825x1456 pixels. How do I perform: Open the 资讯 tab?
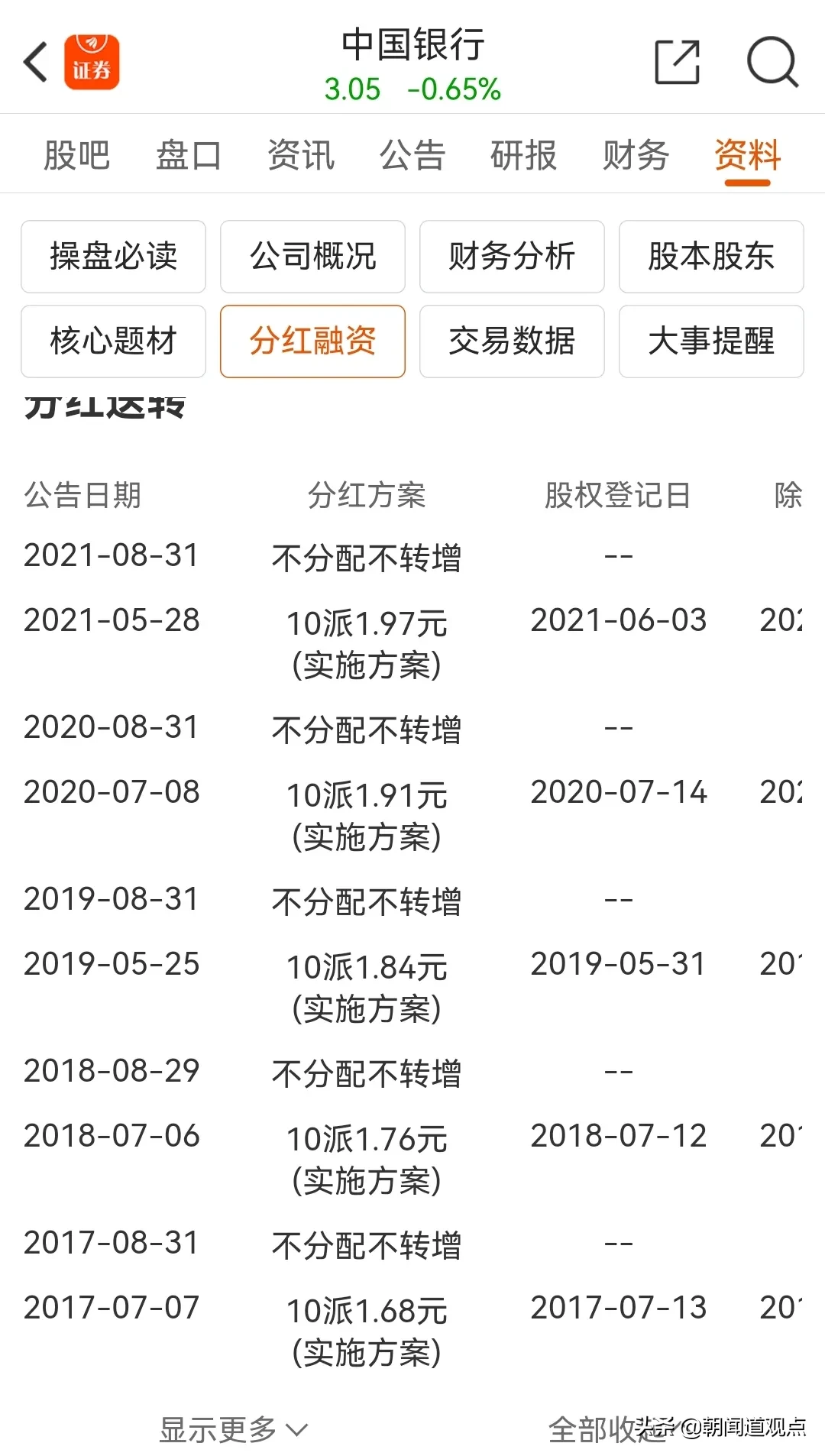click(x=300, y=155)
